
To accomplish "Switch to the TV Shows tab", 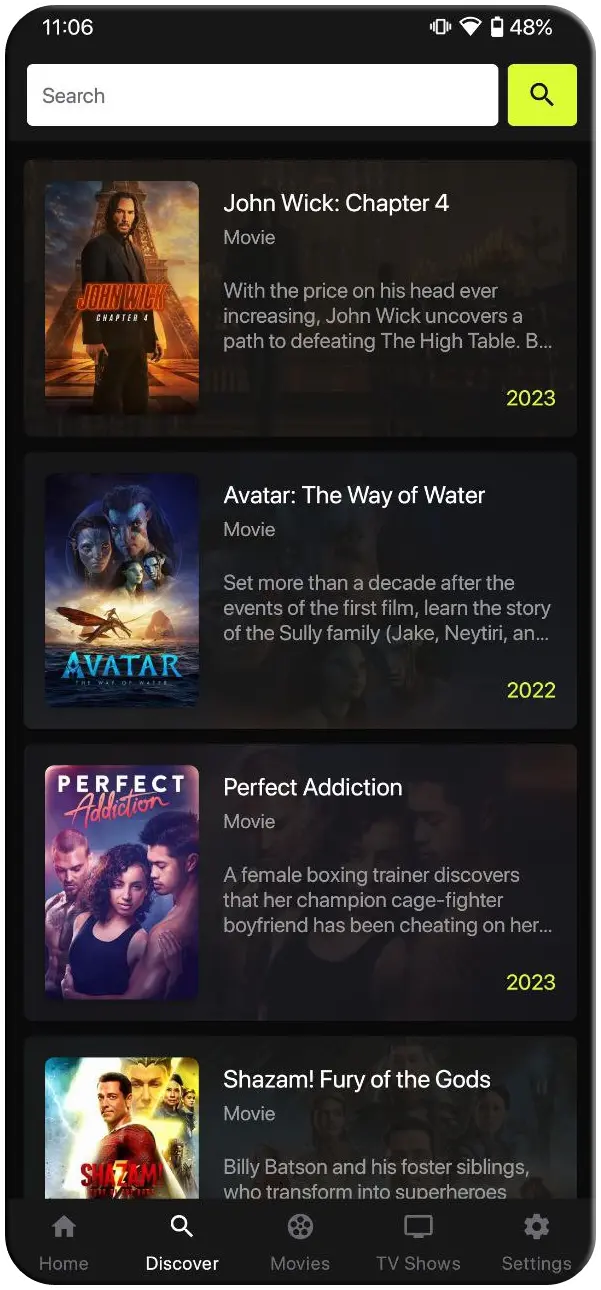I will point(418,1243).
